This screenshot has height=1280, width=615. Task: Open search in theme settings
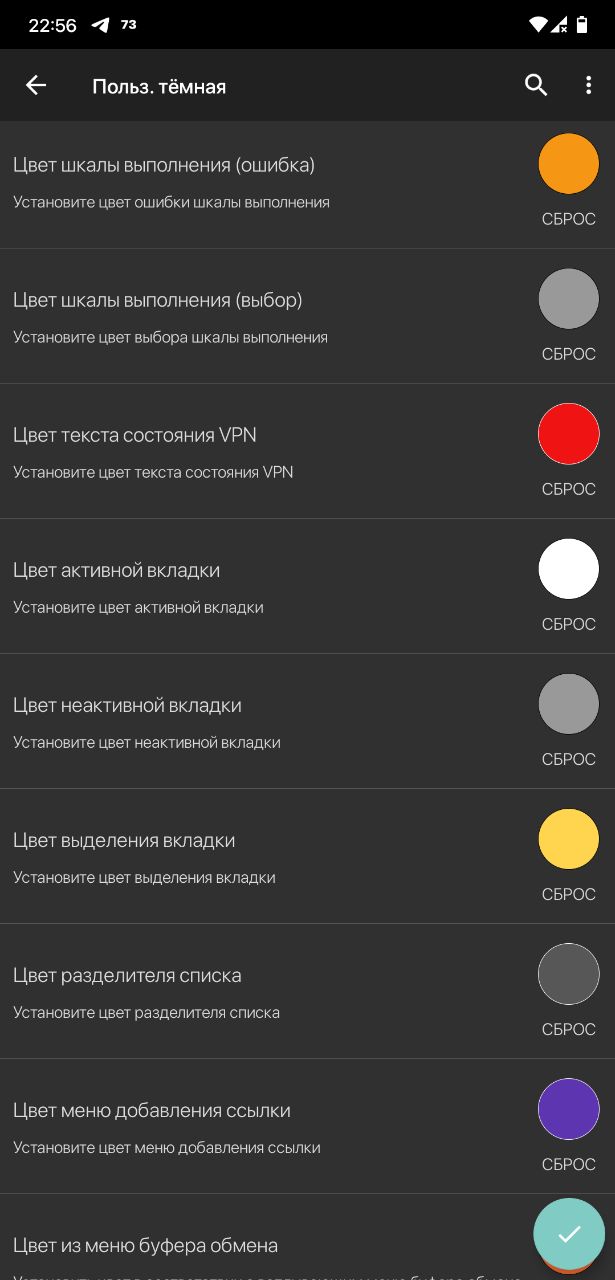[x=536, y=86]
